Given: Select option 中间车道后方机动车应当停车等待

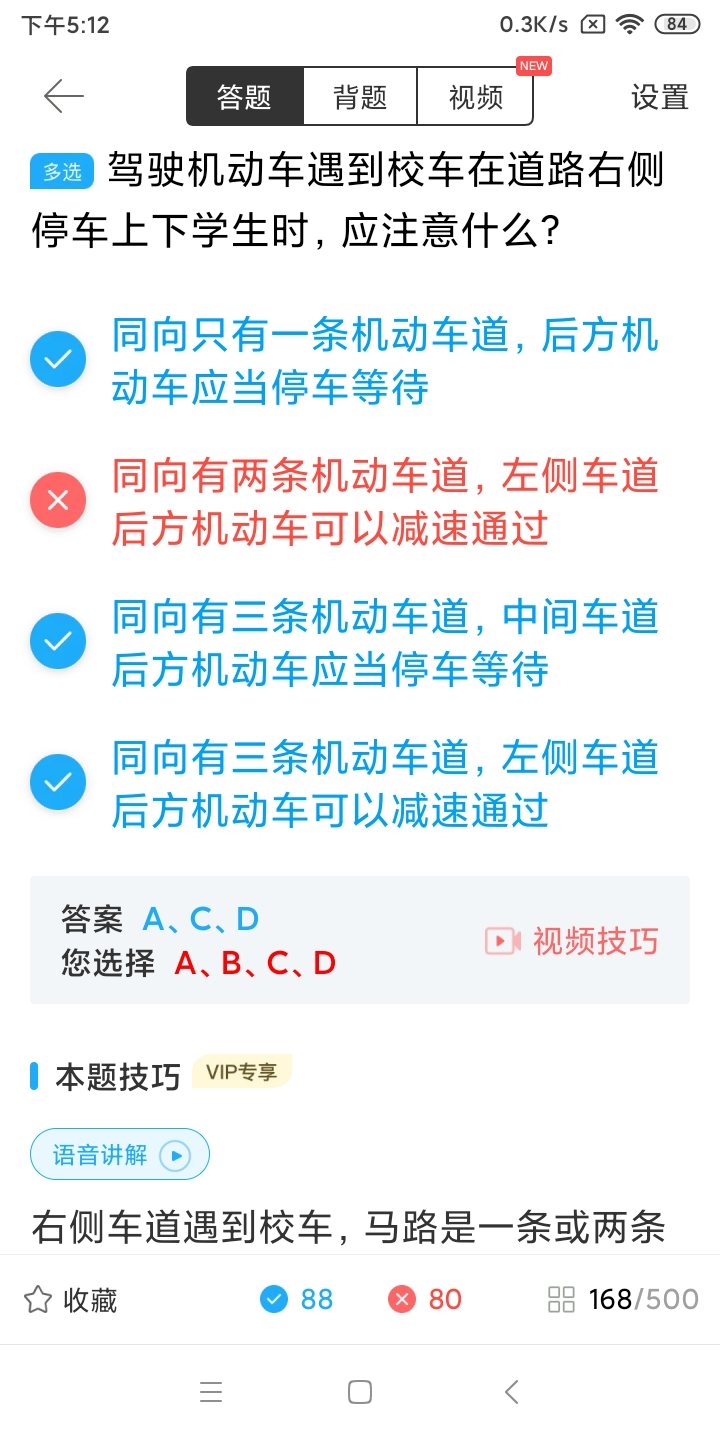Looking at the screenshot, I should (345, 642).
